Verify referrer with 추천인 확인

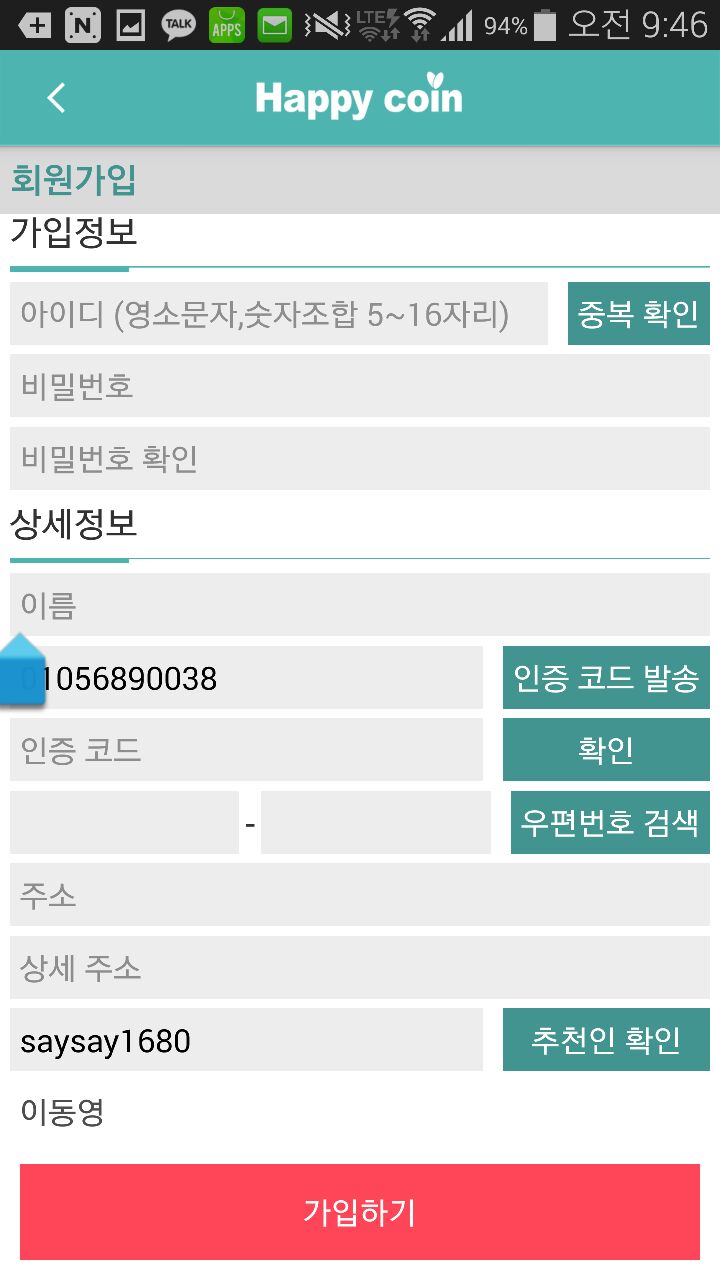606,1040
